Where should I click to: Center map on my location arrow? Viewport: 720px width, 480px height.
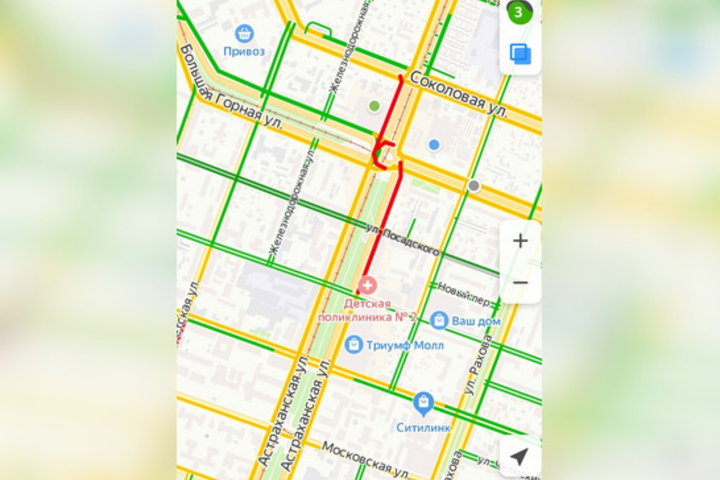519,456
